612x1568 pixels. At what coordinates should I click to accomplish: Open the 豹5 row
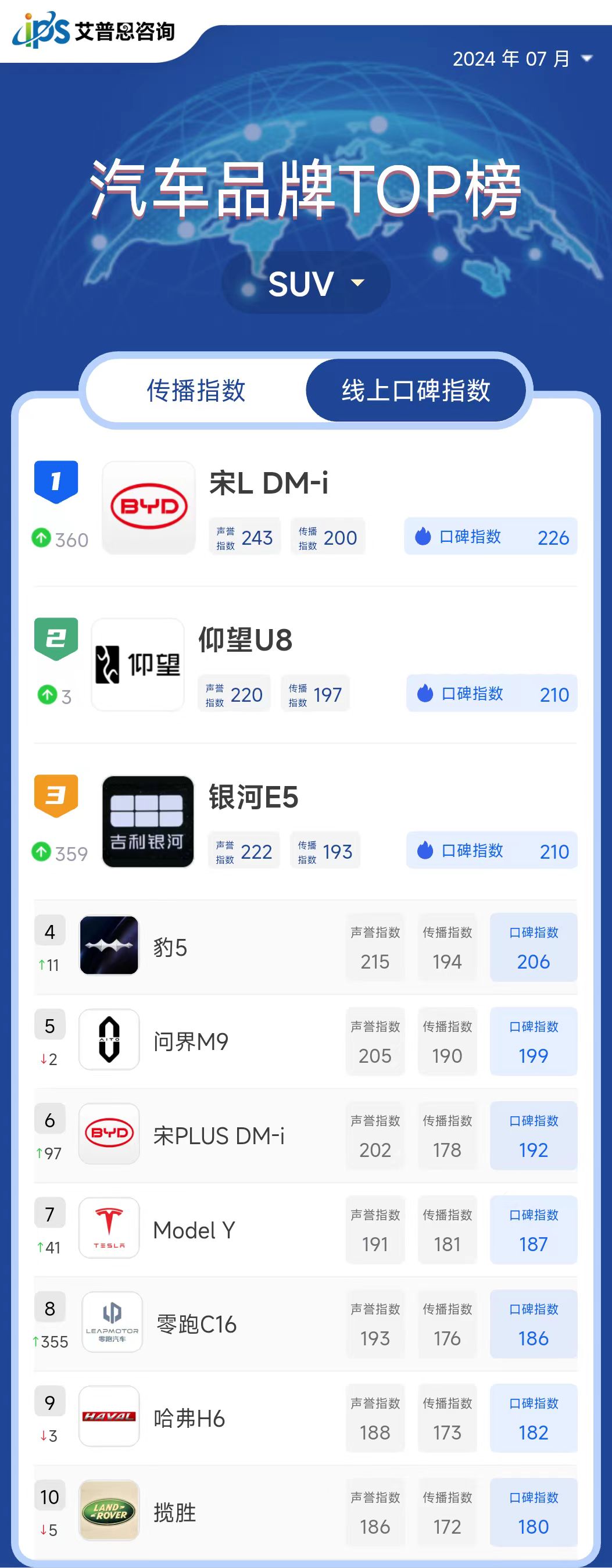[170, 947]
